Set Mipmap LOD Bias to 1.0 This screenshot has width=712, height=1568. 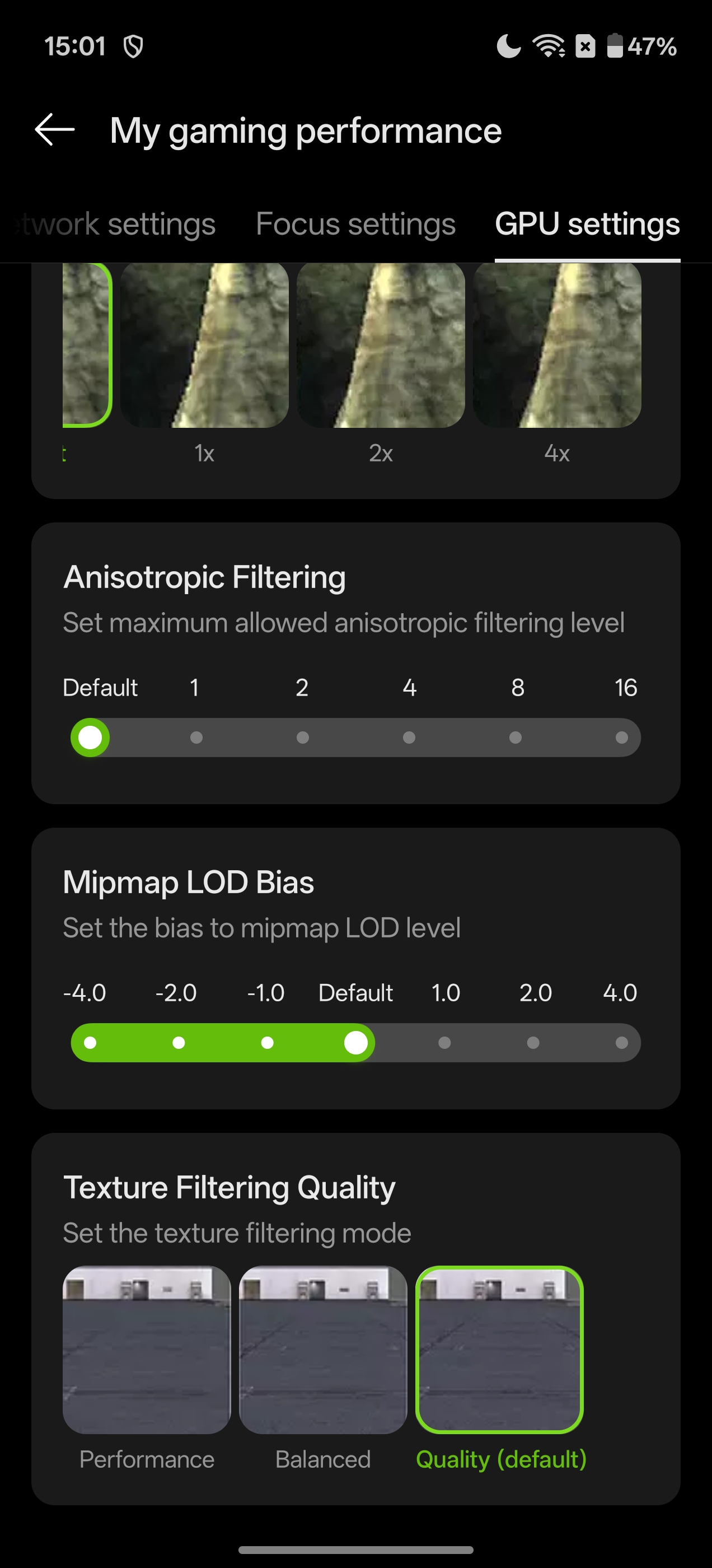click(445, 1043)
